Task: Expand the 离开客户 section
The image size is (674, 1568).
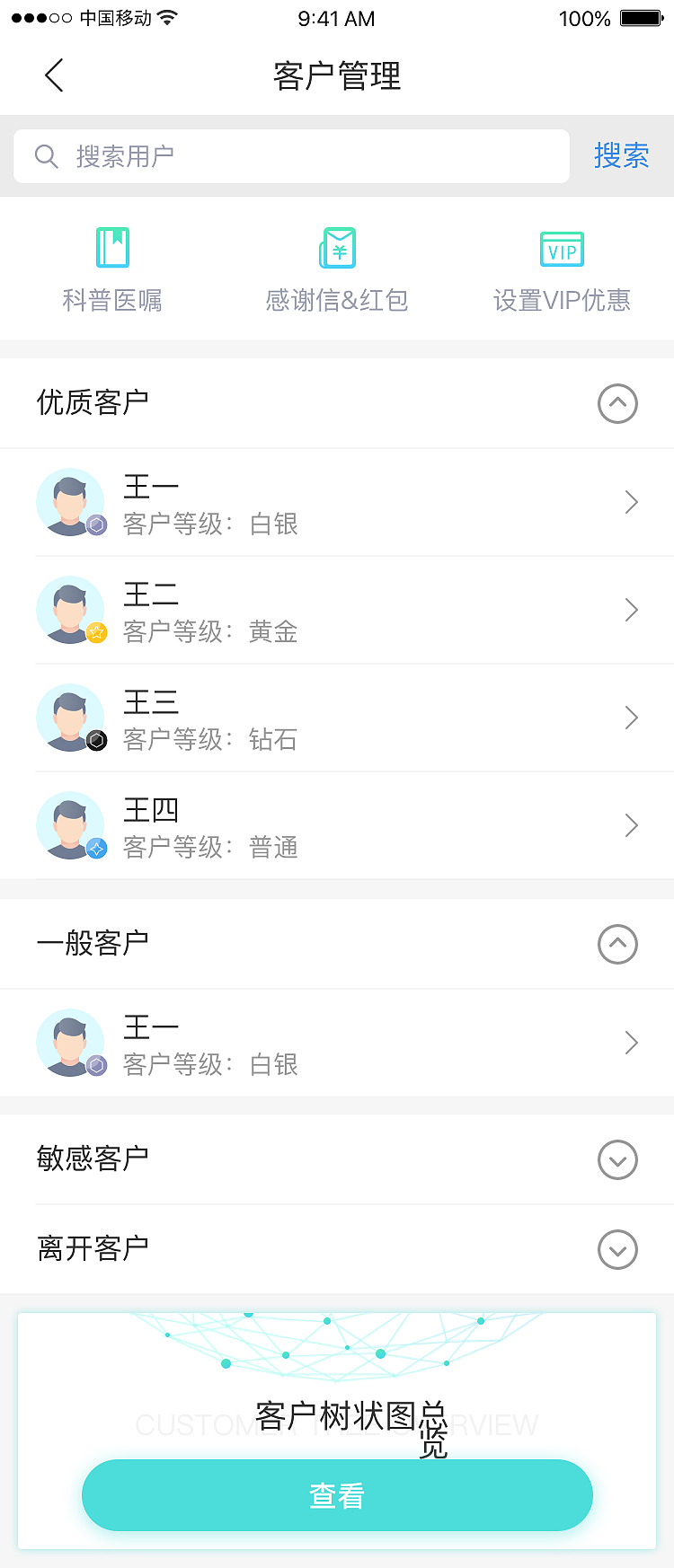Action: [617, 1249]
